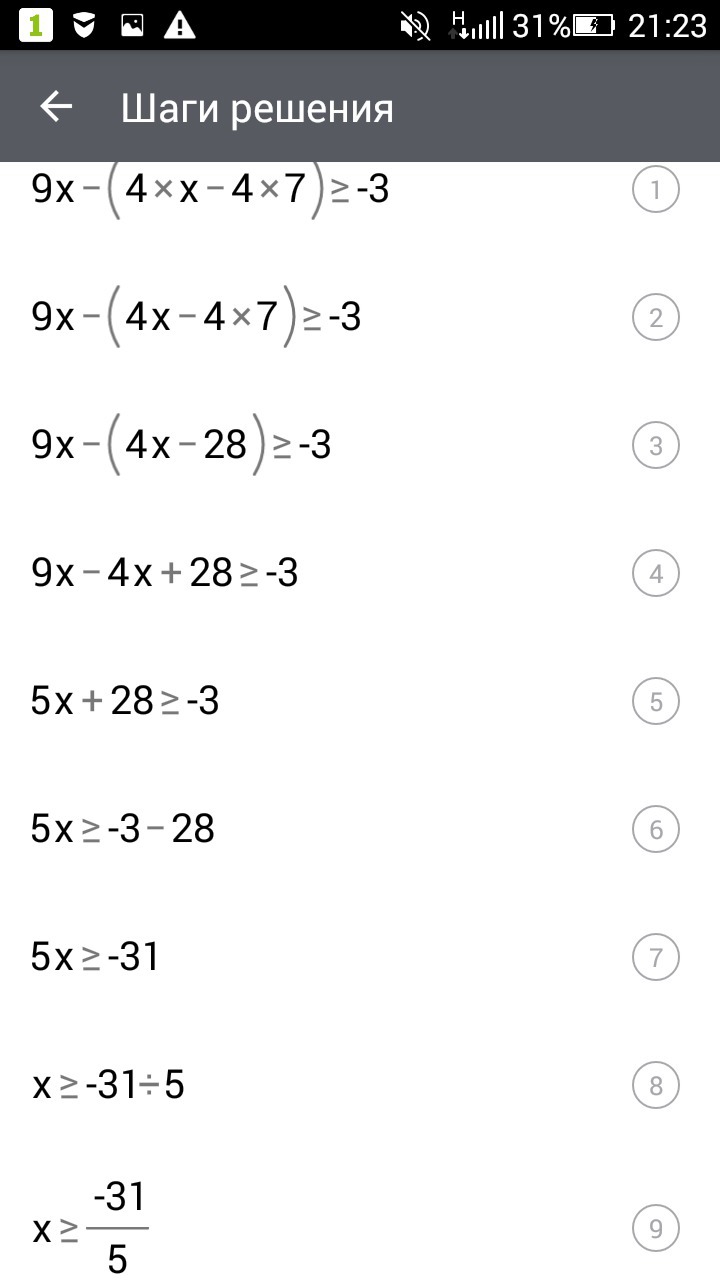Open explanation for step 2
The height and width of the screenshot is (1280, 720).
pyautogui.click(x=656, y=318)
